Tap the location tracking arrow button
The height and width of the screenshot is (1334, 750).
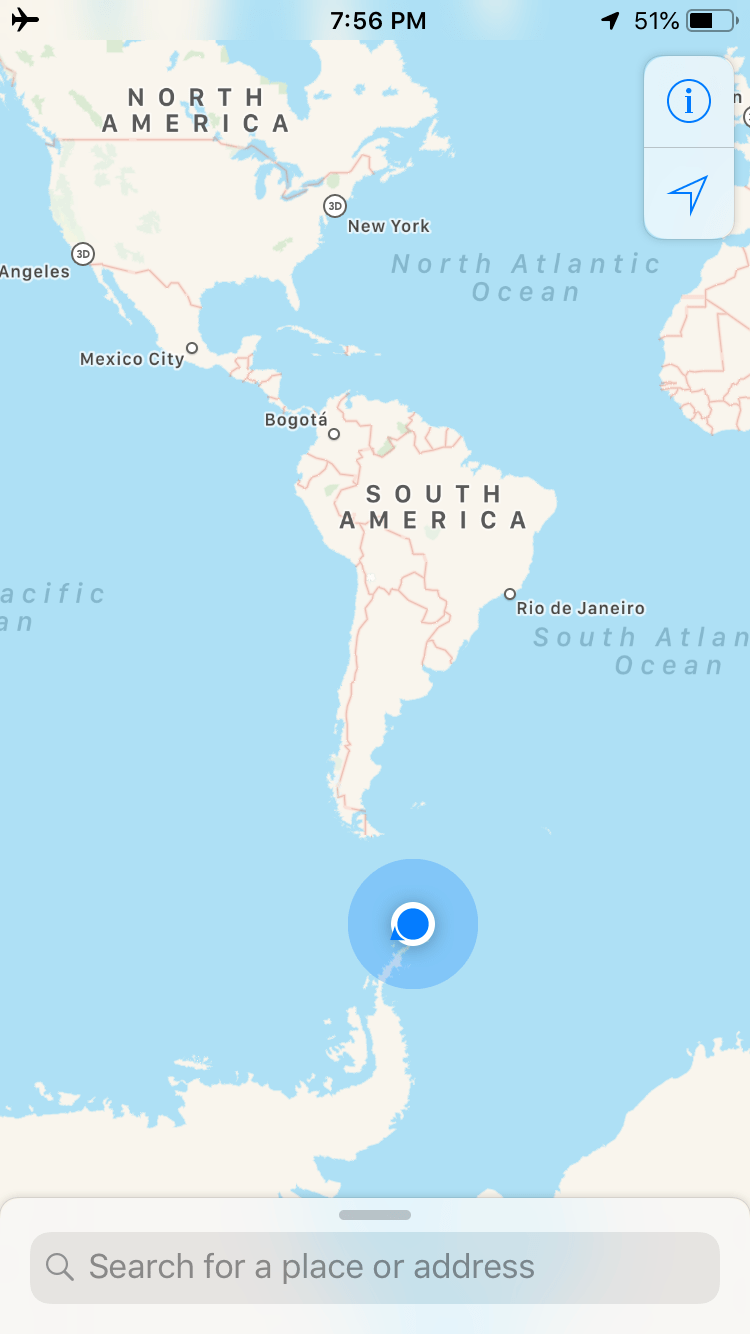[x=688, y=194]
